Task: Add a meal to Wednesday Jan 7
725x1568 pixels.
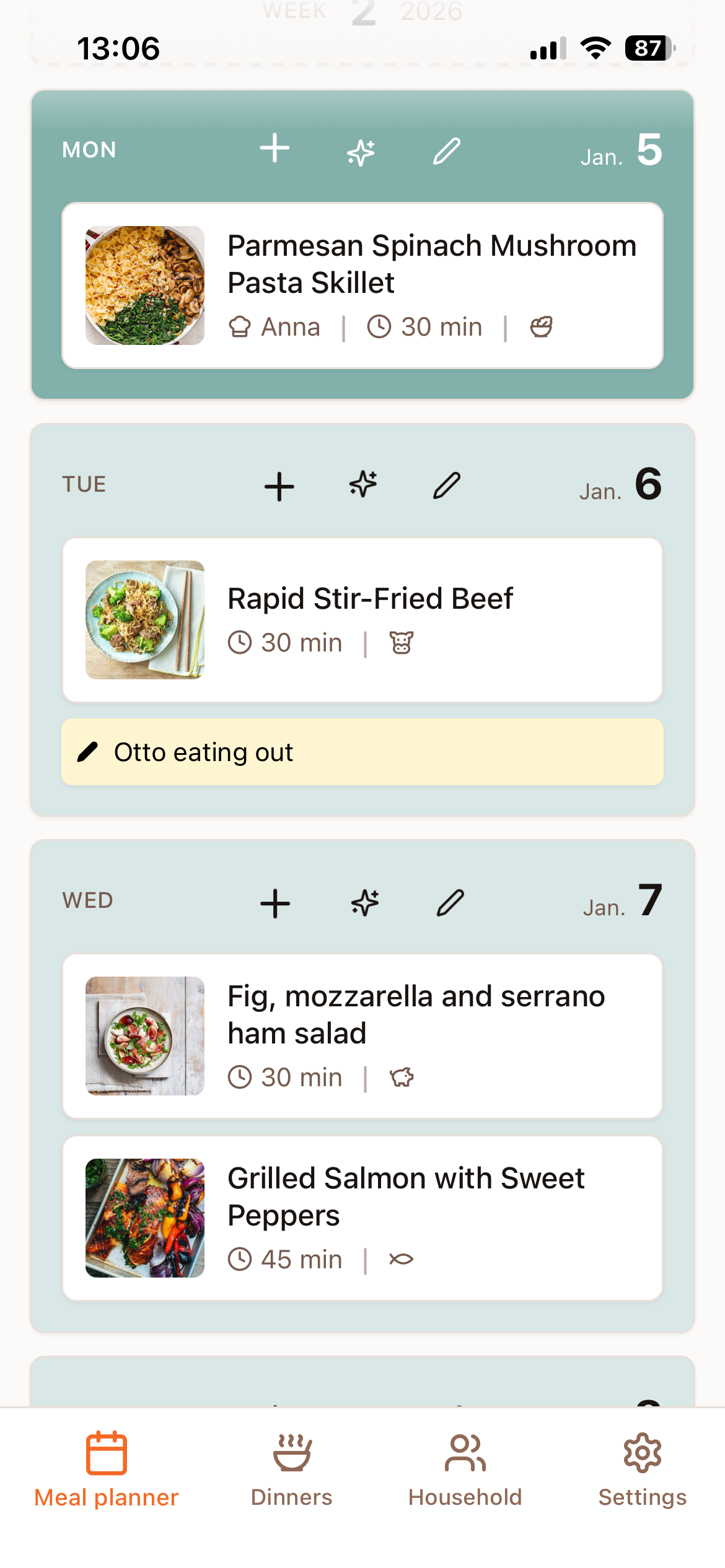Action: coord(275,903)
